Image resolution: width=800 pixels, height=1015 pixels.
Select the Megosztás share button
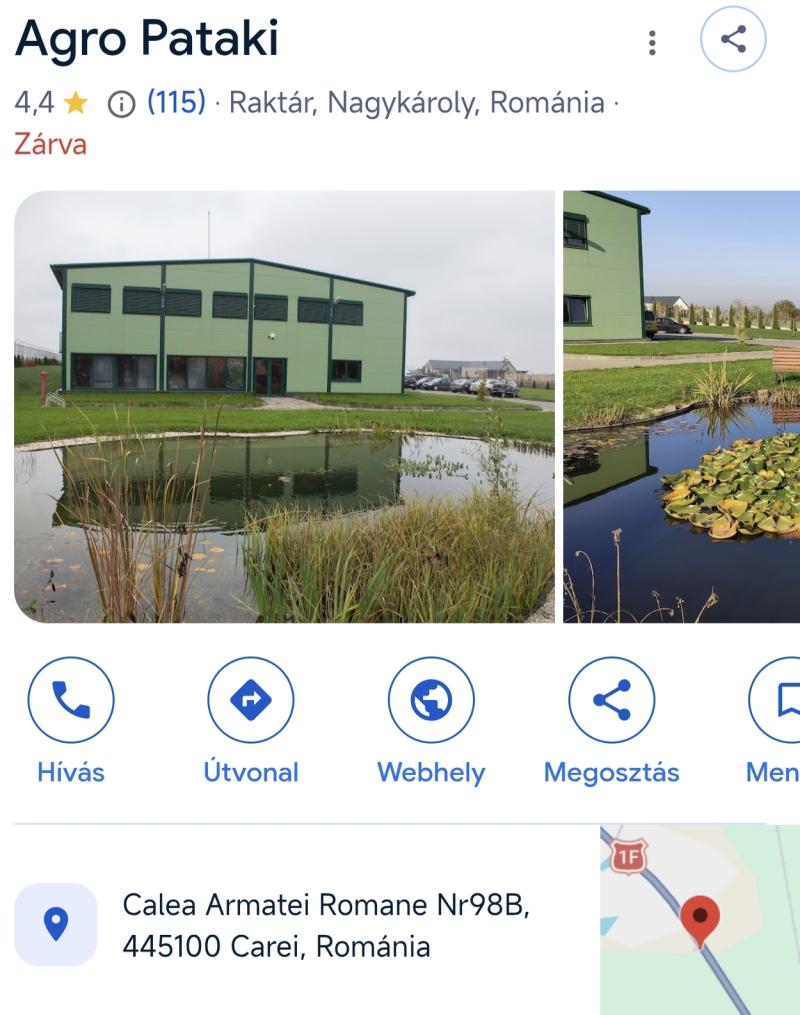point(611,700)
